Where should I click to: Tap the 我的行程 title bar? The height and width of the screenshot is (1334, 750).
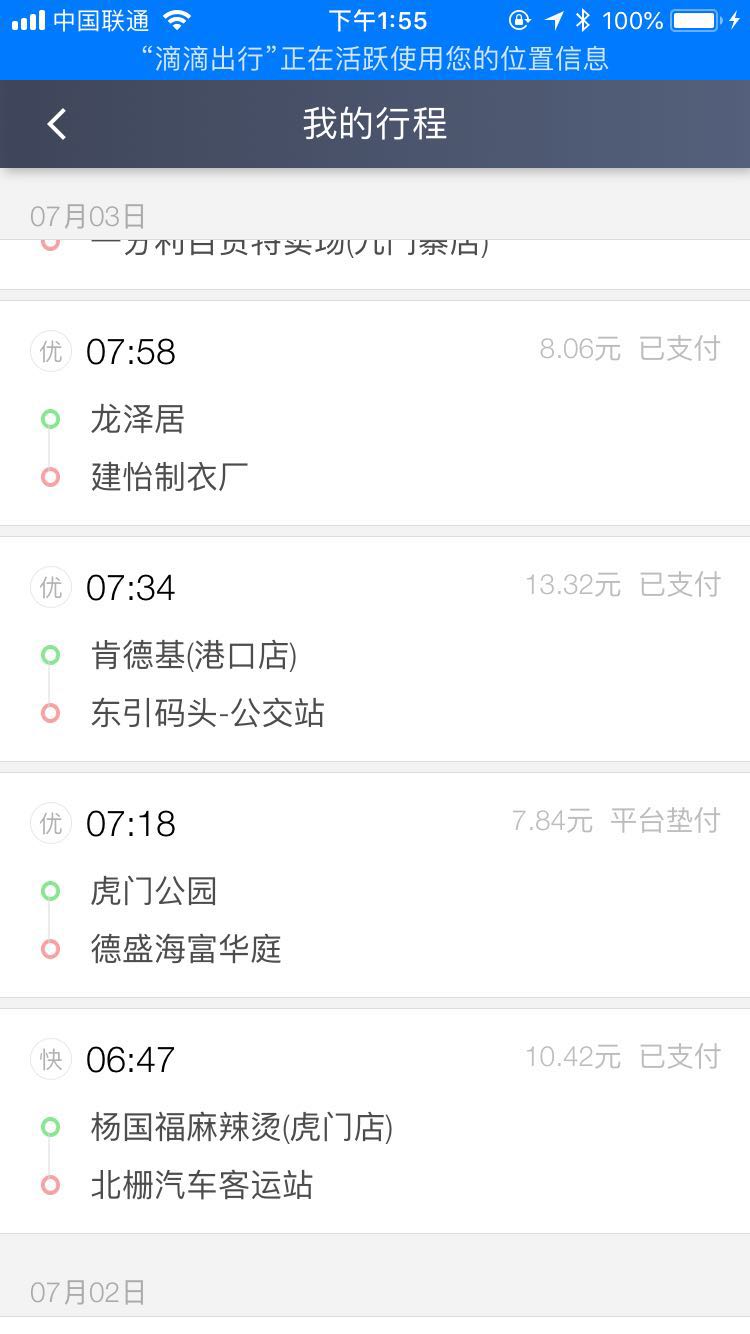tap(375, 124)
